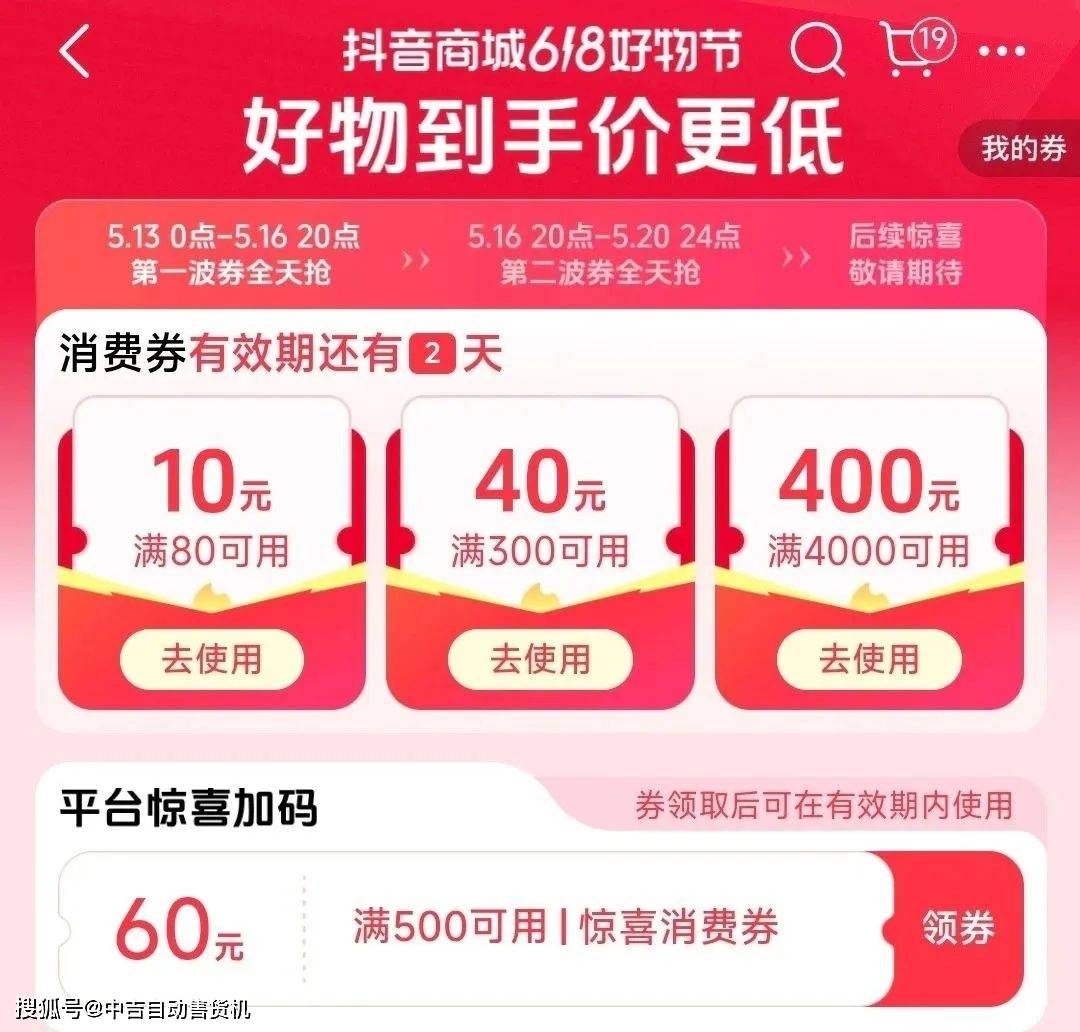Go back using the top-left arrow

point(75,52)
